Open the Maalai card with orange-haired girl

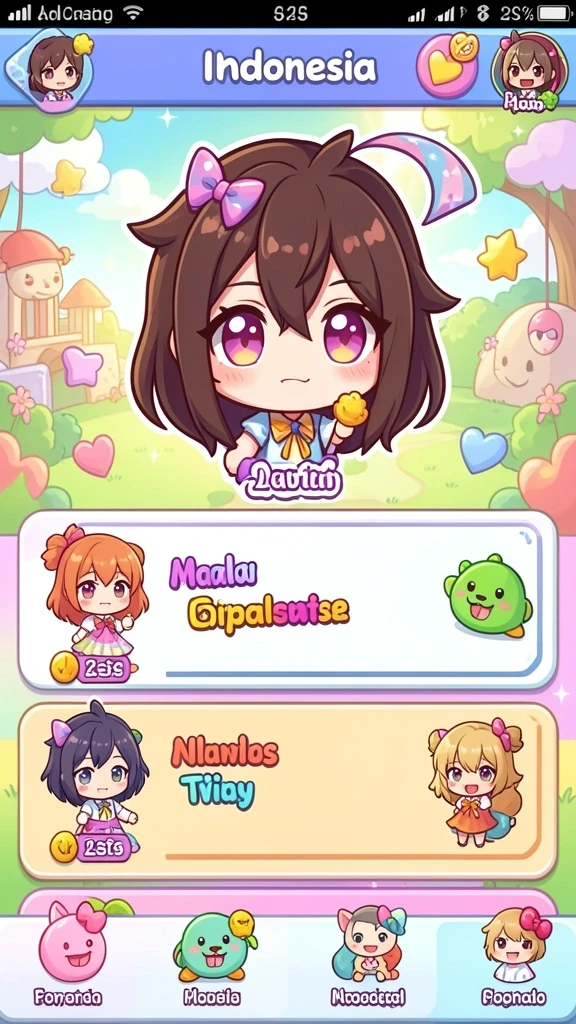287,601
